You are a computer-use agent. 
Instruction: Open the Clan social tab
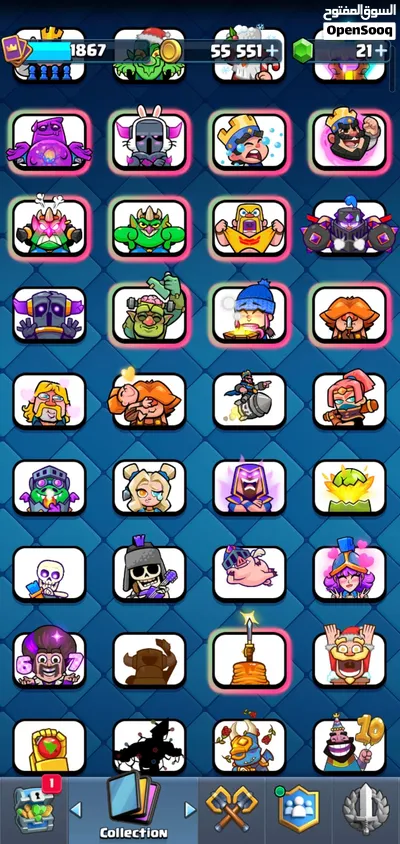[298, 809]
